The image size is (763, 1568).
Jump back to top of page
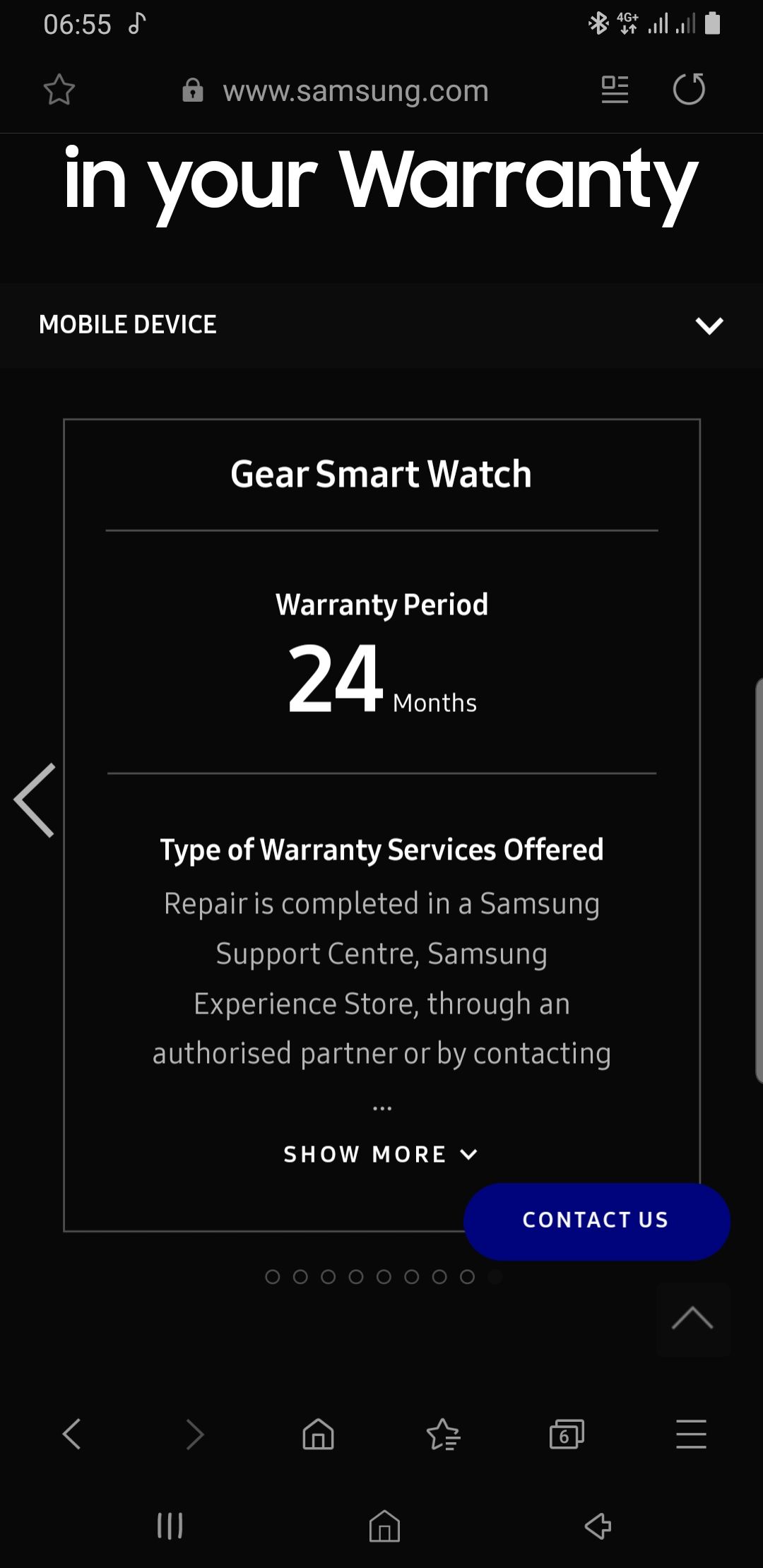(x=692, y=1319)
